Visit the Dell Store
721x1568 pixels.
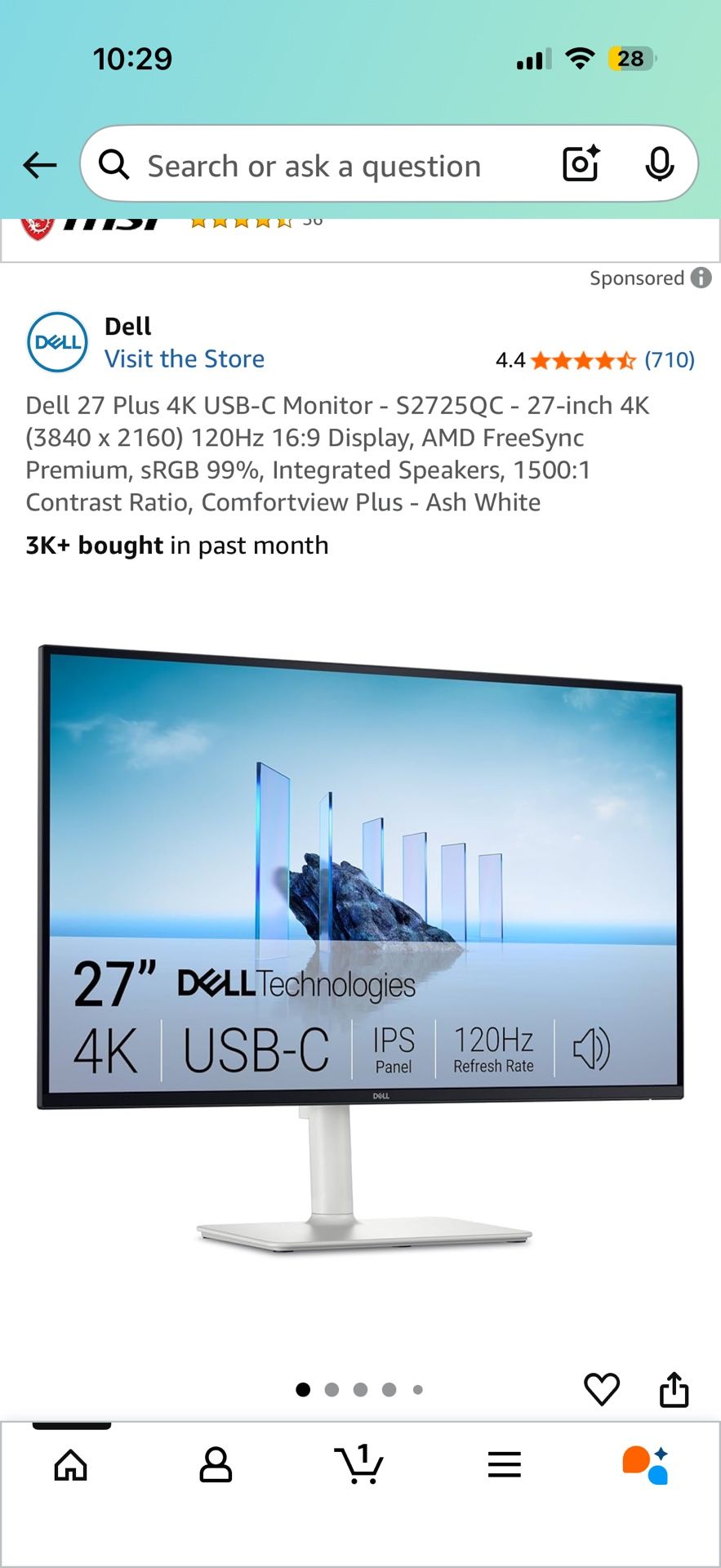[185, 359]
